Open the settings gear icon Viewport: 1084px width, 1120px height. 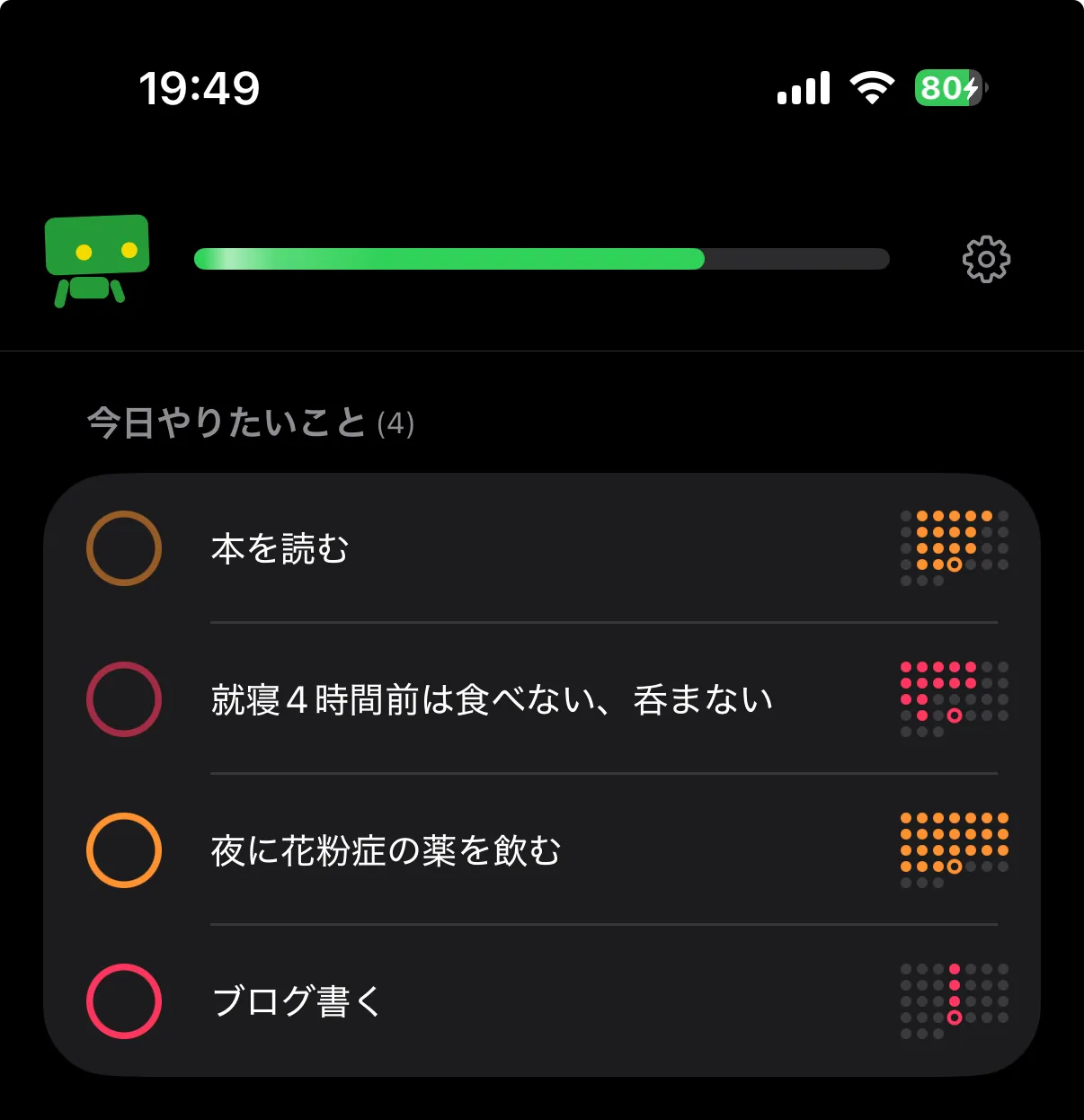pyautogui.click(x=985, y=260)
